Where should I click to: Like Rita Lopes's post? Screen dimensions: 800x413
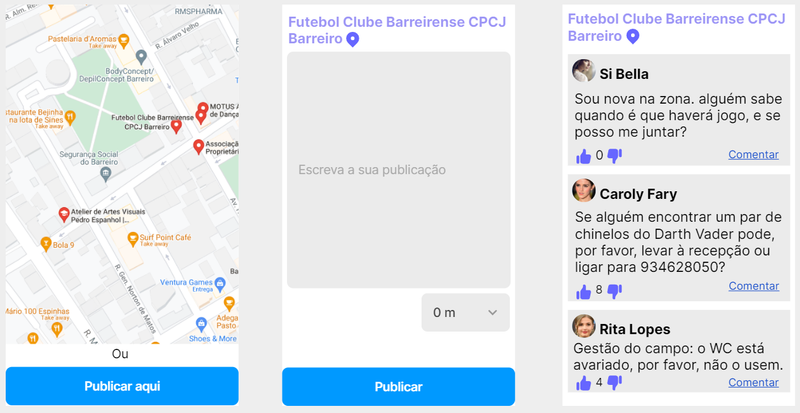tap(584, 383)
